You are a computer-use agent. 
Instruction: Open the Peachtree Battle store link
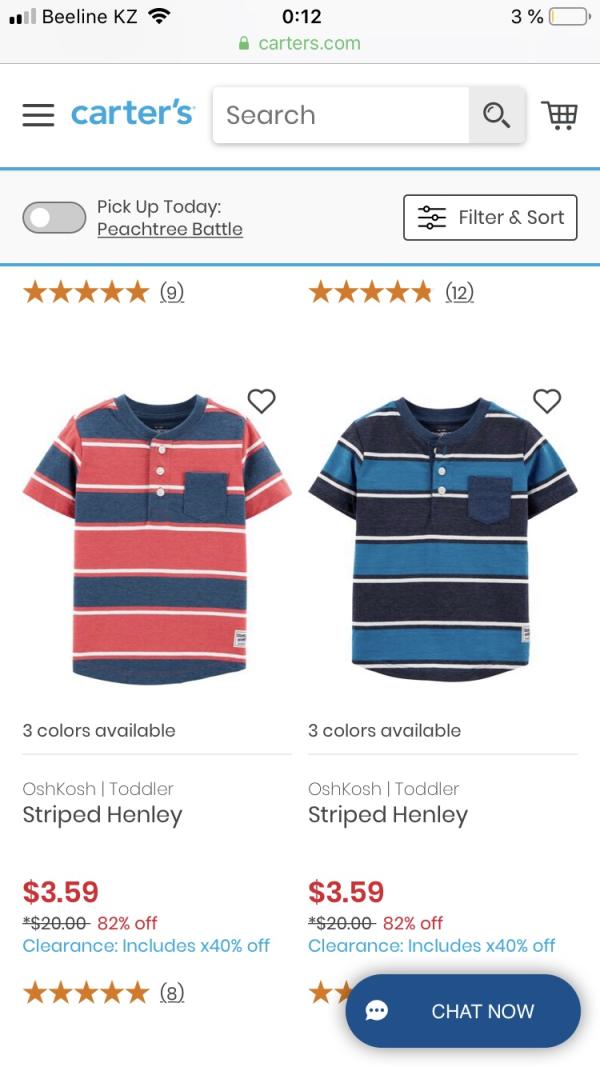170,229
